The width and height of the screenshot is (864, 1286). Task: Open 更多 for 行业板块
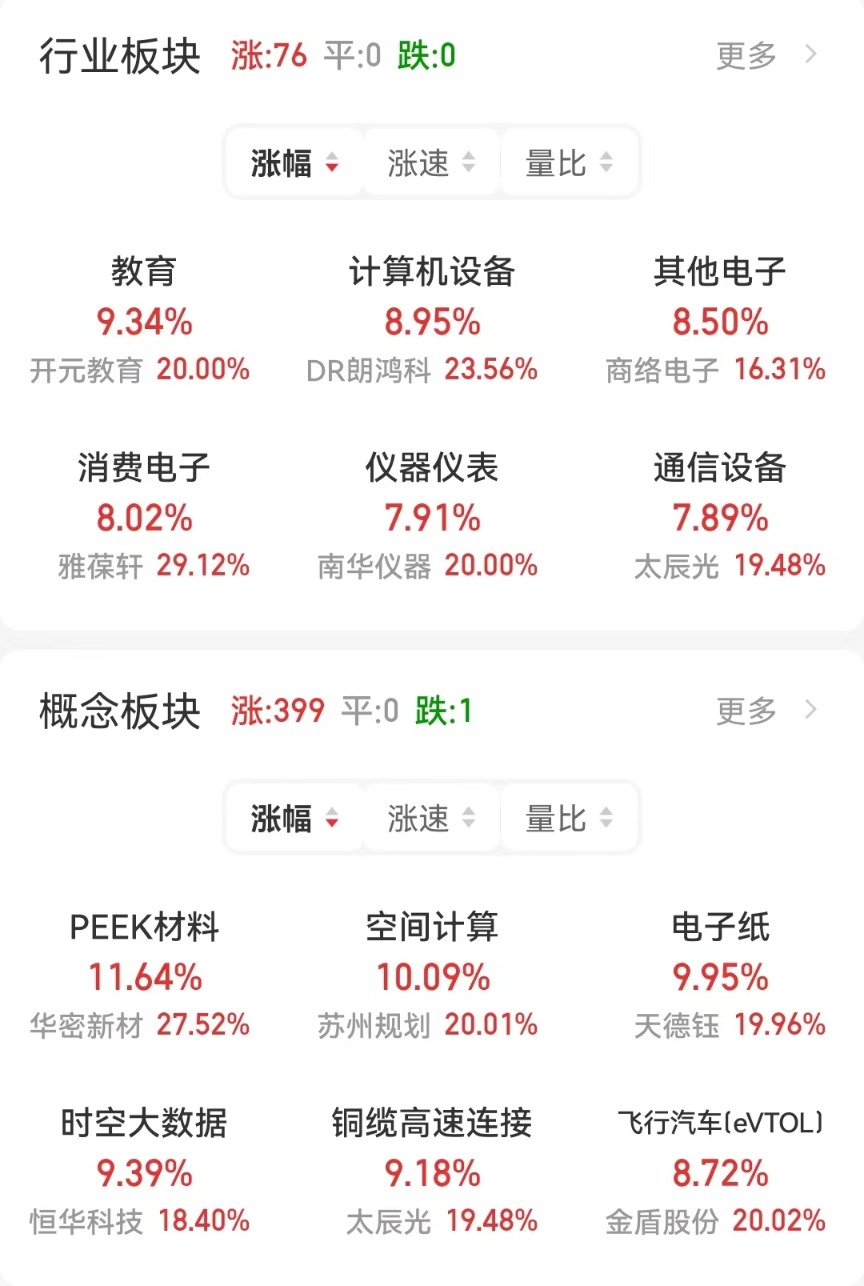pyautogui.click(x=766, y=55)
